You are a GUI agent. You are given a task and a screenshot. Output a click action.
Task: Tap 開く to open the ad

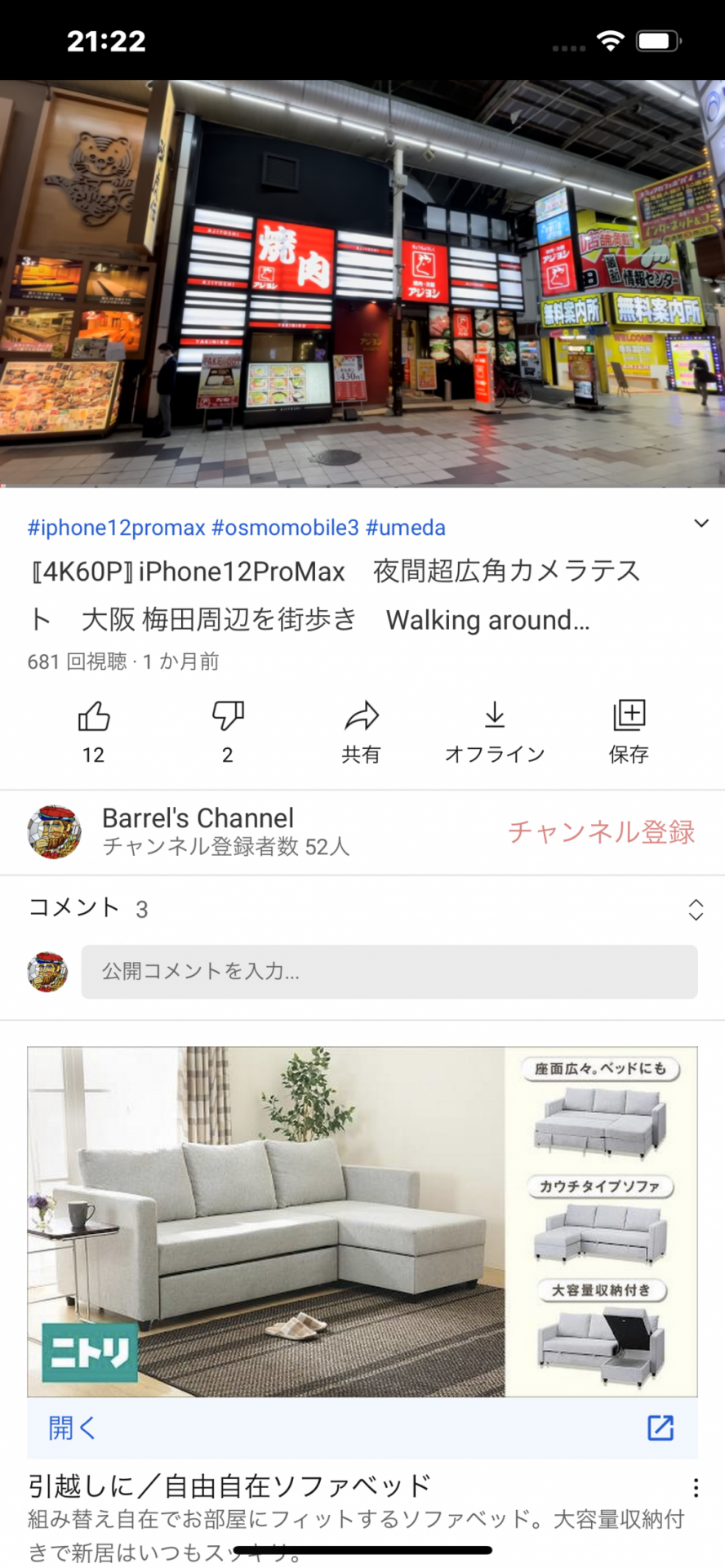pos(72,1428)
